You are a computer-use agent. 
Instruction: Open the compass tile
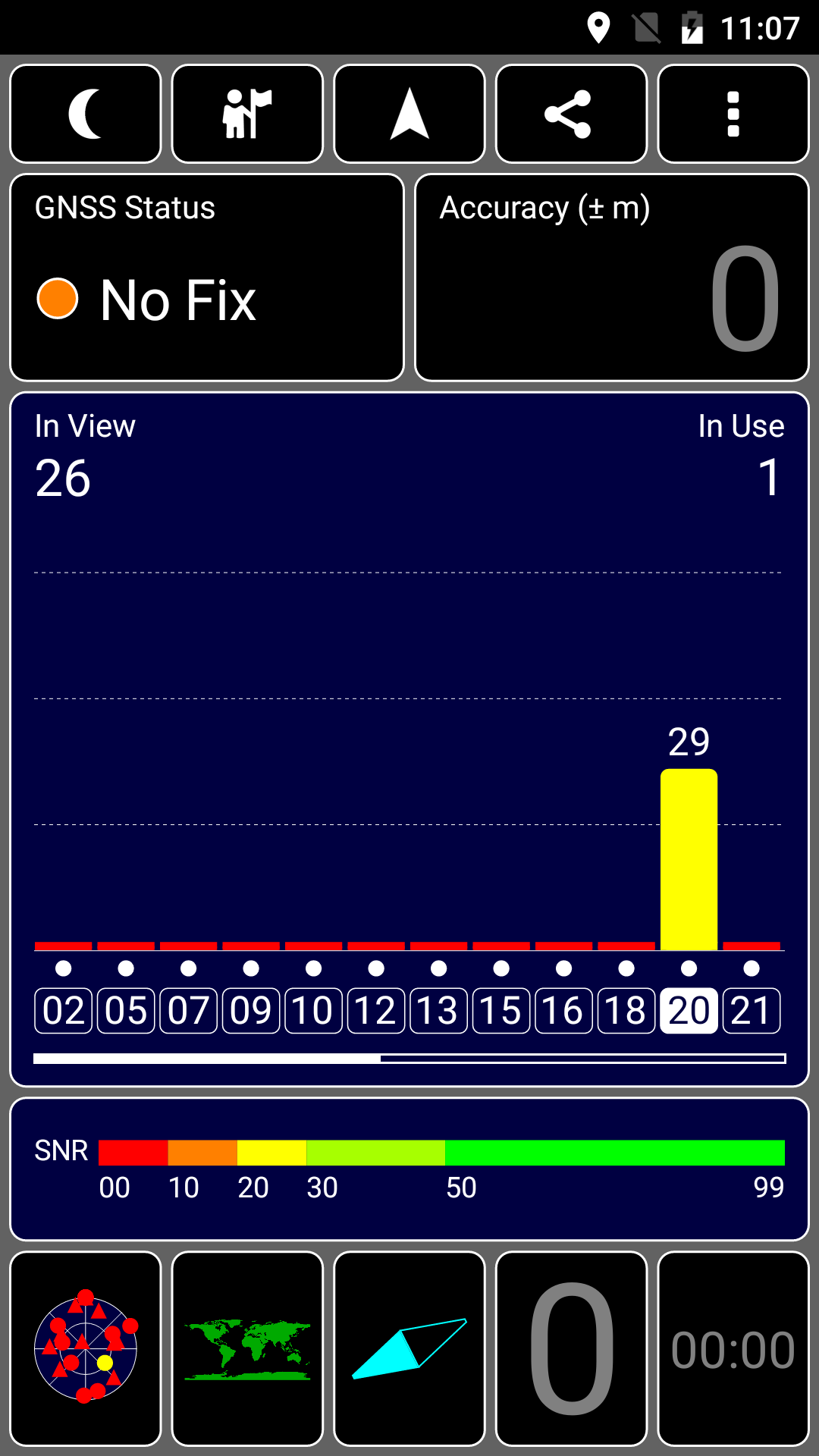pyautogui.click(x=409, y=1349)
